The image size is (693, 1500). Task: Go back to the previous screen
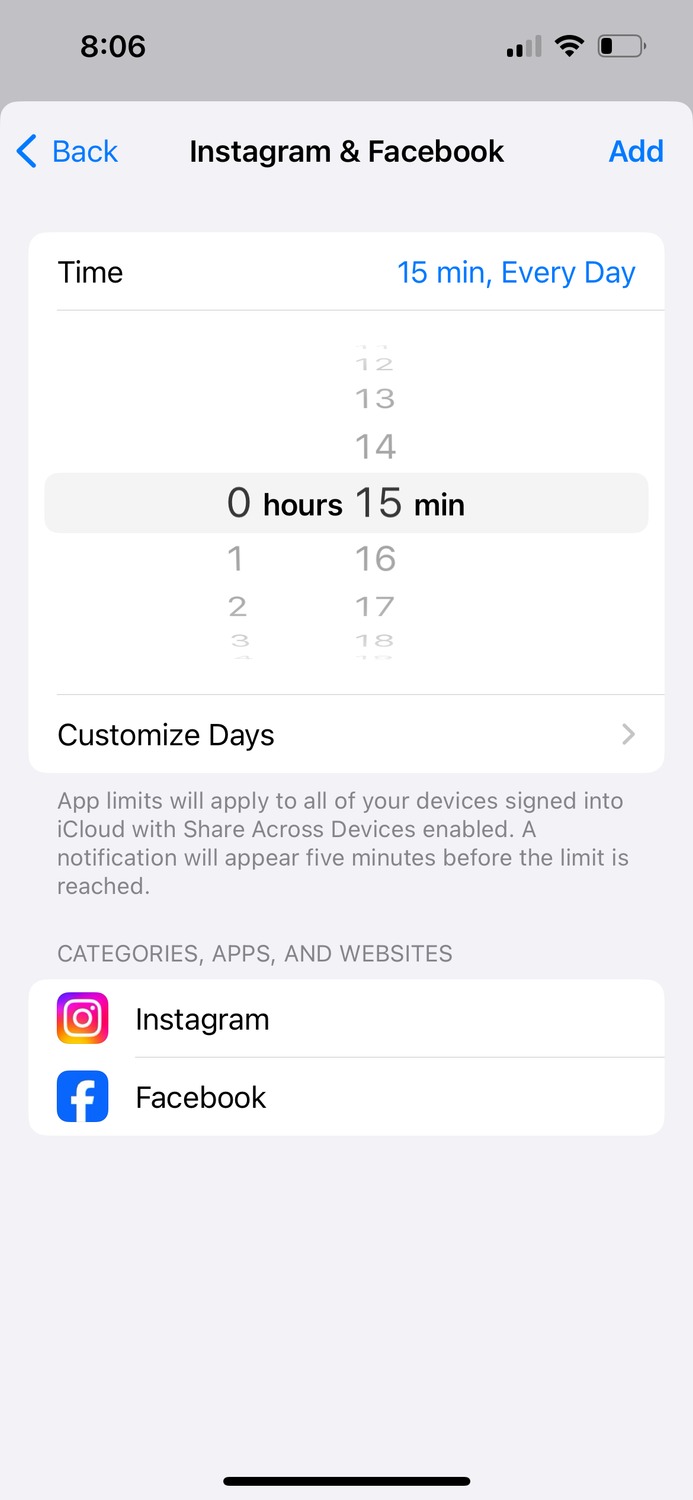coord(67,151)
